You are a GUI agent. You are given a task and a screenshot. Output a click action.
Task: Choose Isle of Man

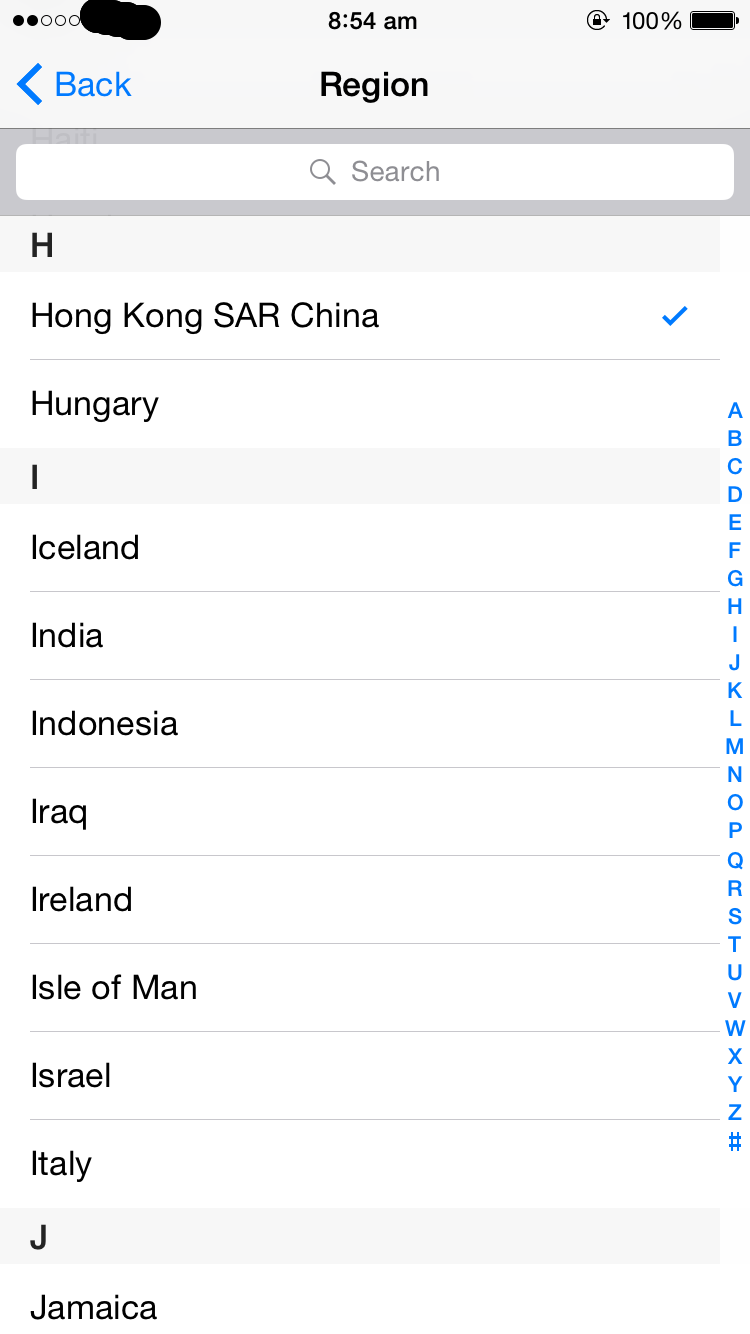(x=360, y=988)
